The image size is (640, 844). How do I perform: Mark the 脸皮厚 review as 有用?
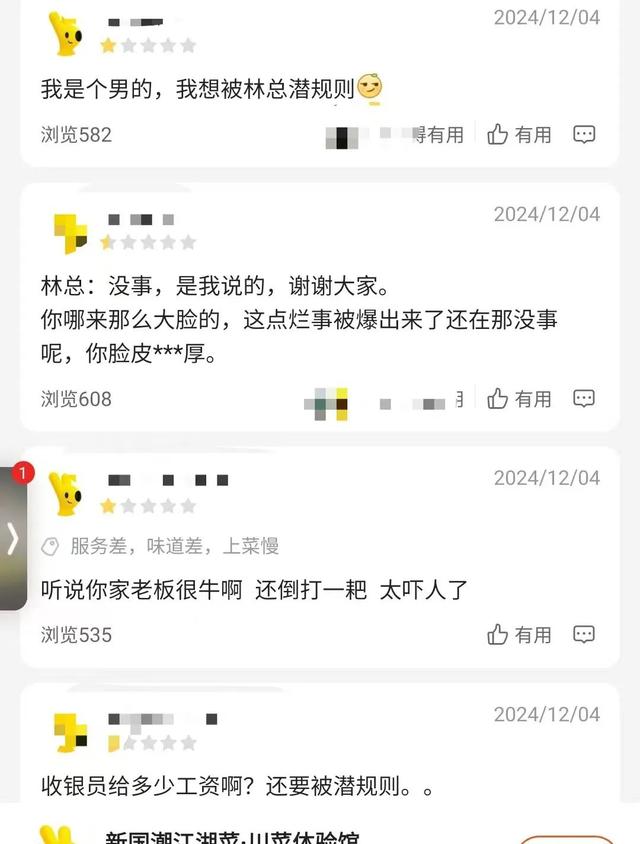519,399
